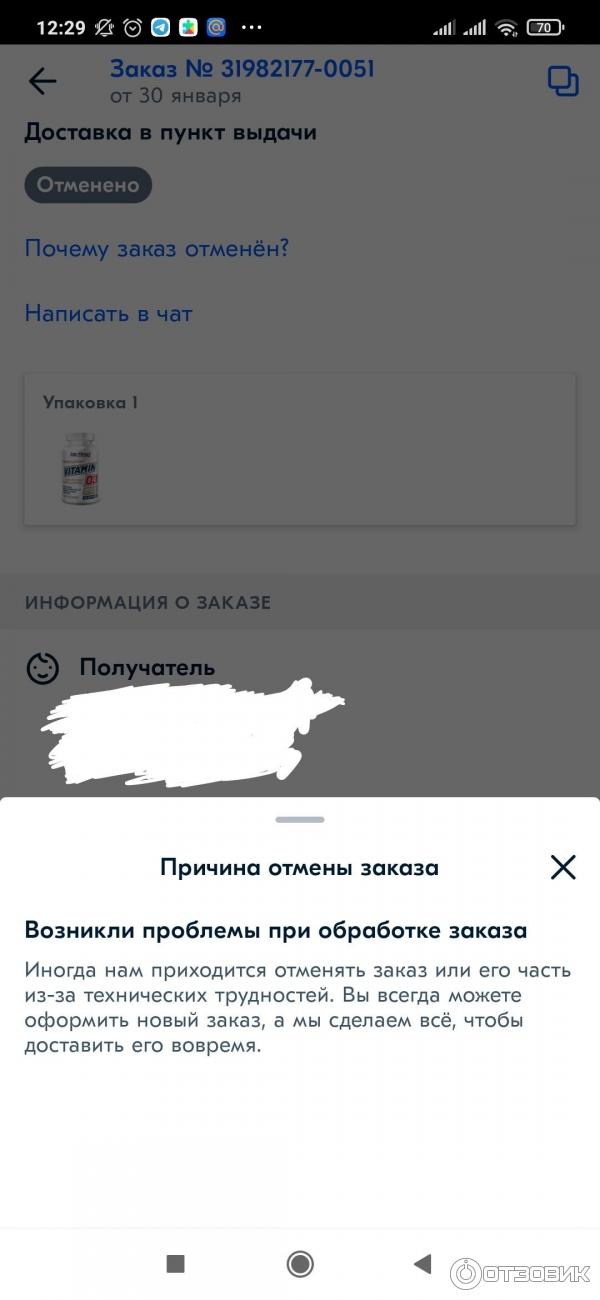
Task: Go back with the arrow icon
Action: click(x=42, y=81)
